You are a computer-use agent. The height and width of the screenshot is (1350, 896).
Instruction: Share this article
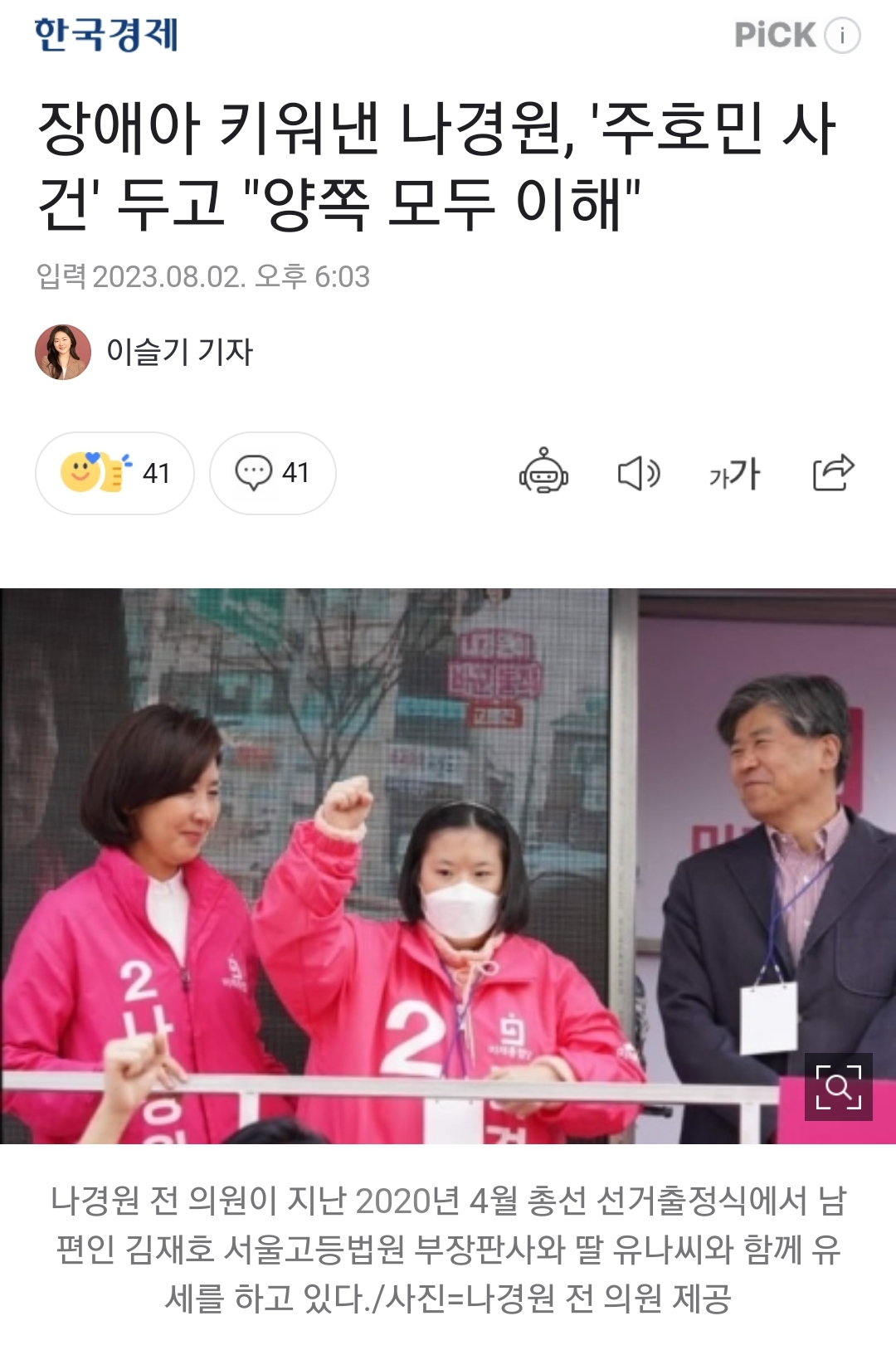[x=833, y=473]
